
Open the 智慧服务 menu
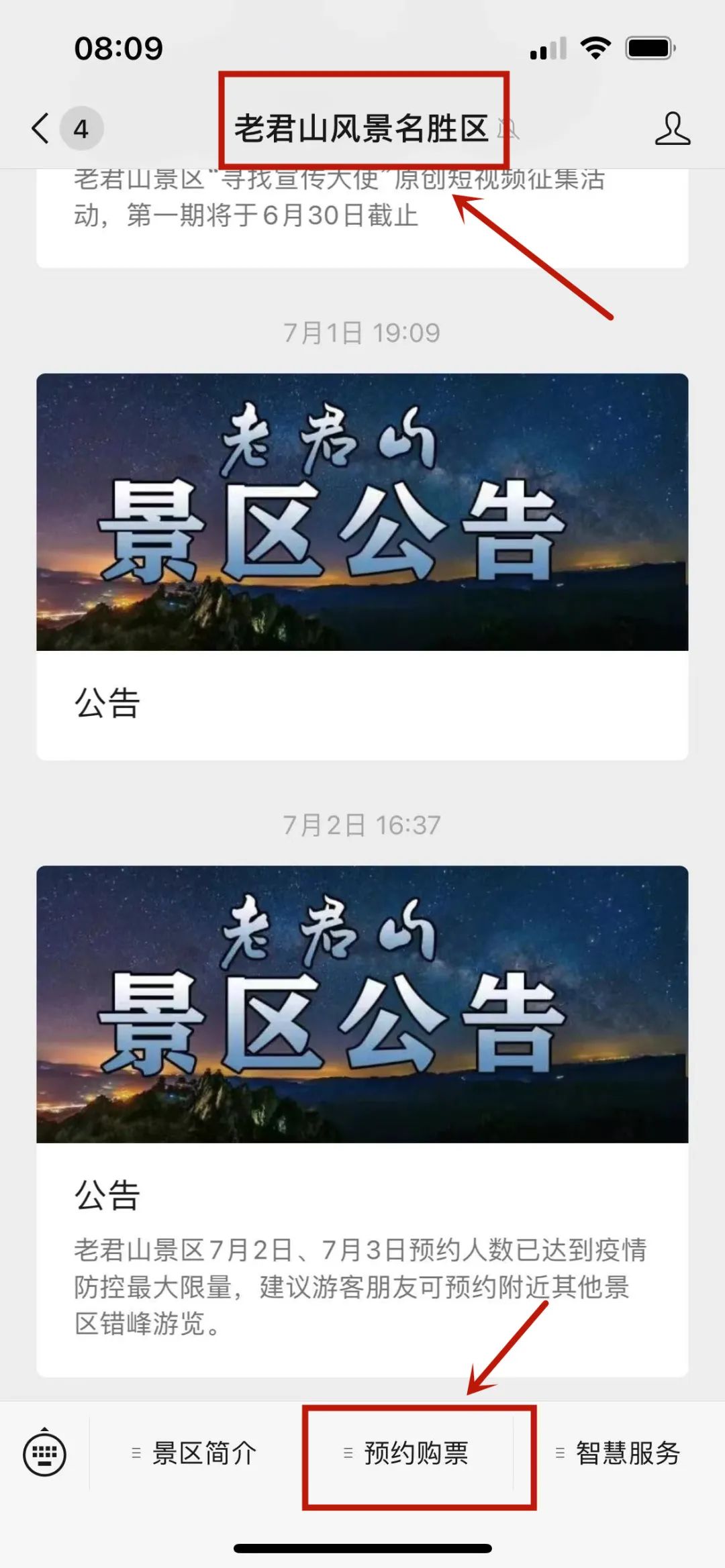(619, 1453)
